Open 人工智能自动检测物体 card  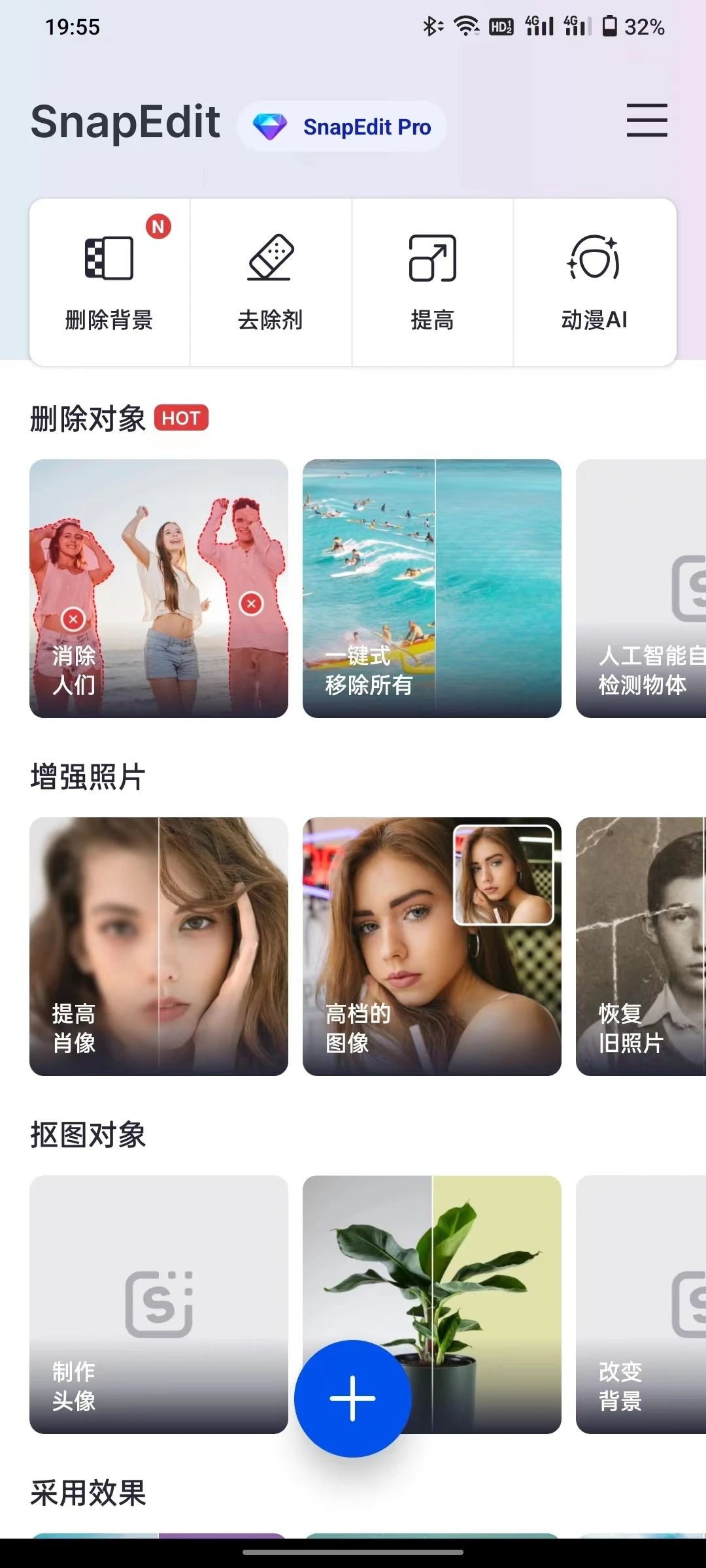[x=641, y=588]
